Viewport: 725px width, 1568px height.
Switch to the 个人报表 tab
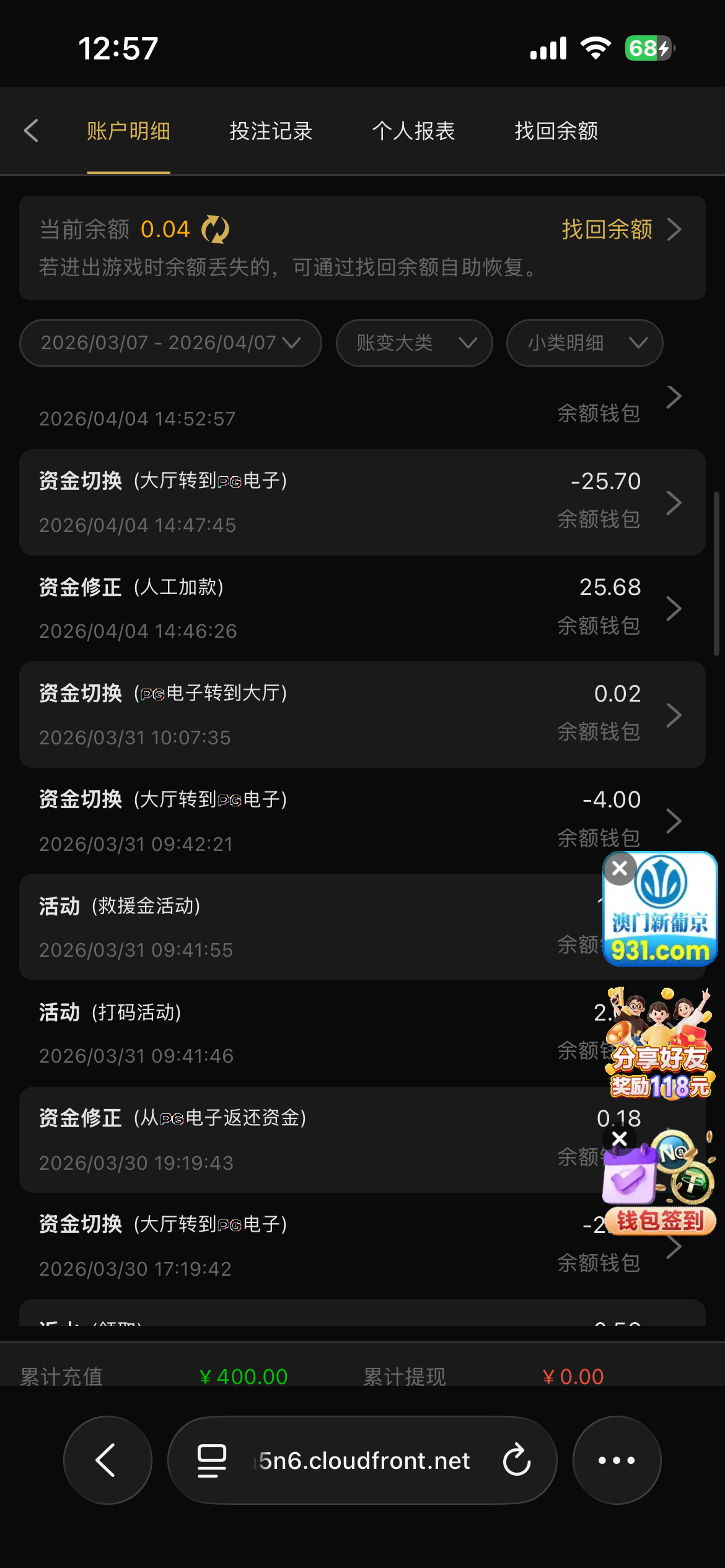[413, 131]
